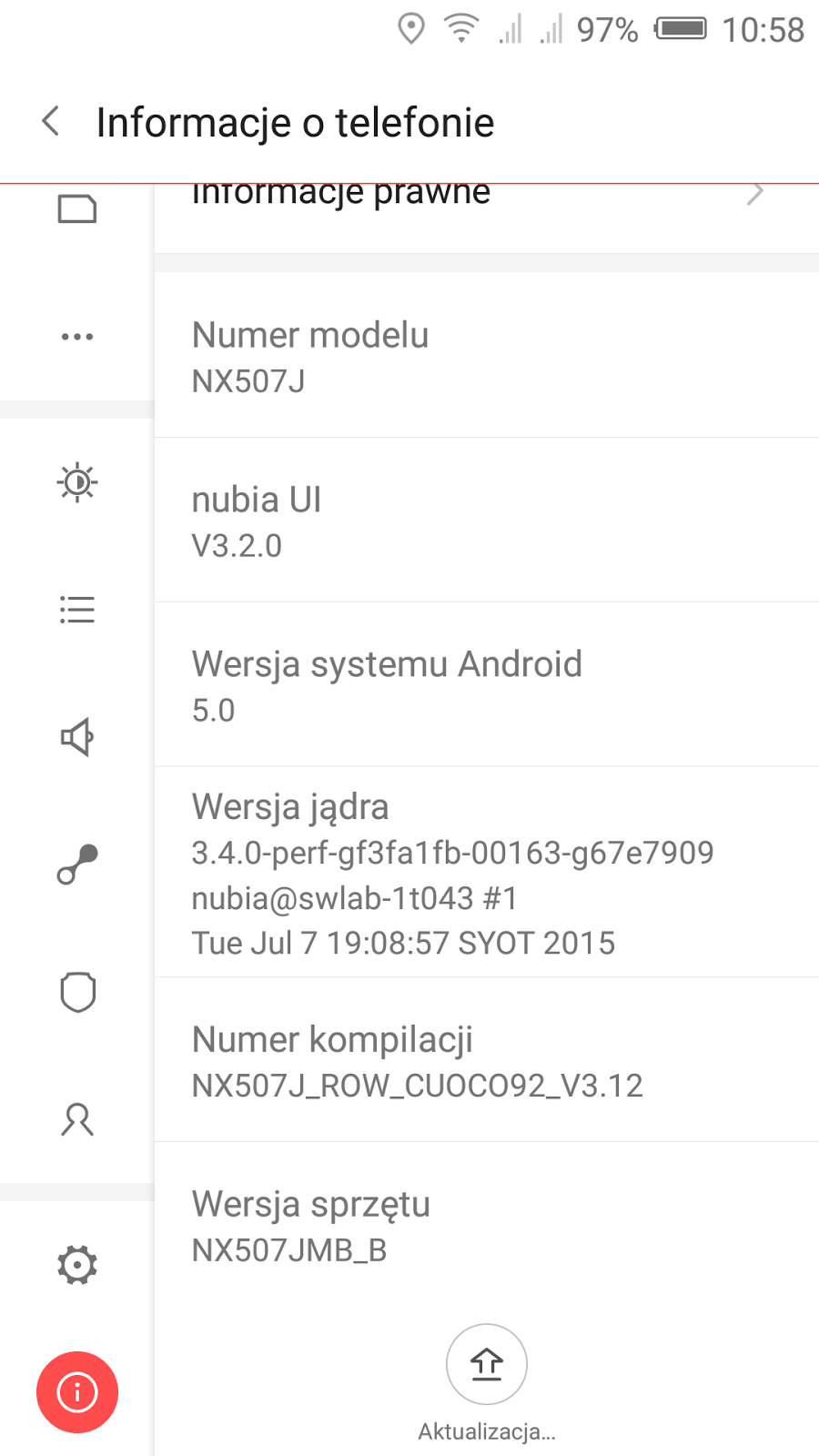The height and width of the screenshot is (1456, 819).
Task: Select the shield security sidebar icon
Action: coord(77,992)
